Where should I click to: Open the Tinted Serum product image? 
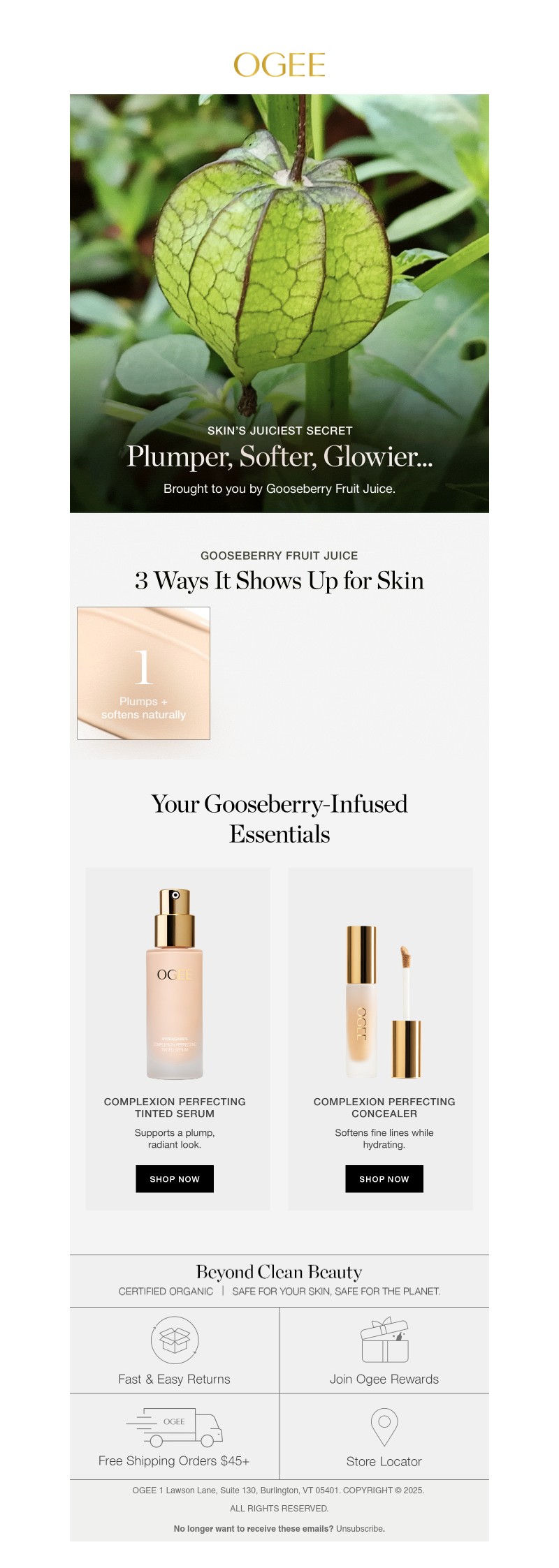[x=175, y=984]
